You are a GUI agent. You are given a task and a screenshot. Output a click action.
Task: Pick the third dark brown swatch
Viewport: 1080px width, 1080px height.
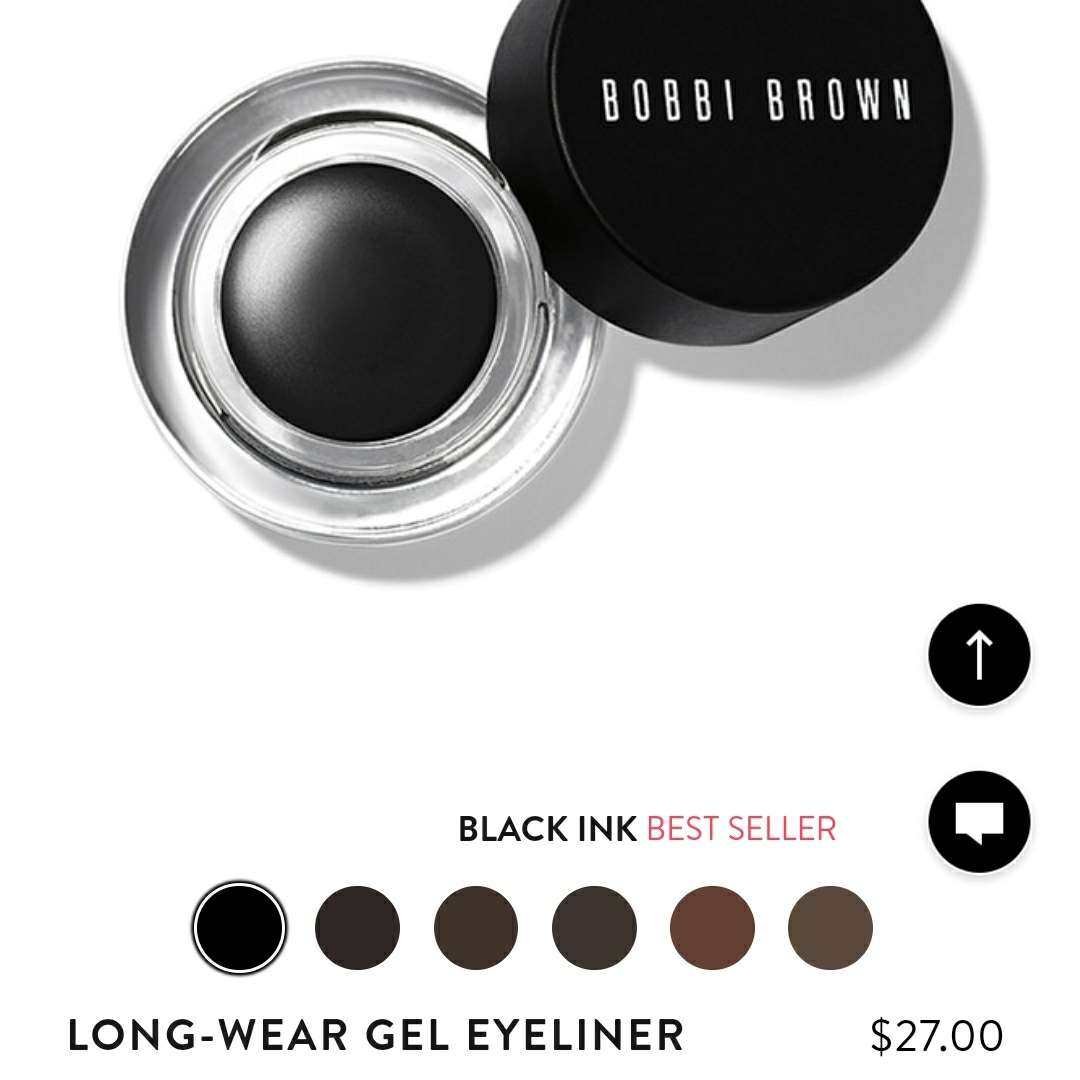pyautogui.click(x=476, y=928)
